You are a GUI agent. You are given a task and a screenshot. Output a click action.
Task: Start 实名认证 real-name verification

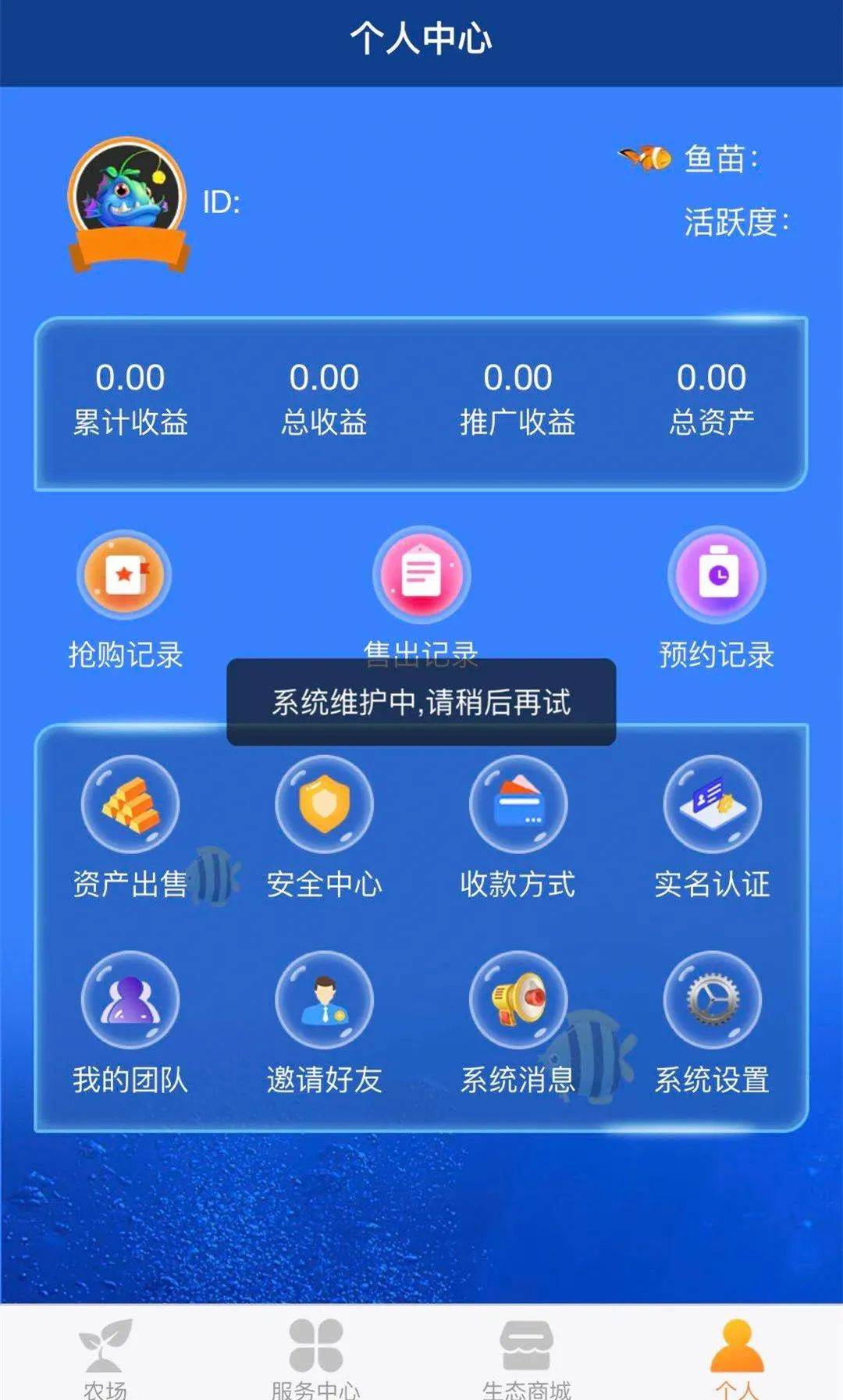click(712, 805)
